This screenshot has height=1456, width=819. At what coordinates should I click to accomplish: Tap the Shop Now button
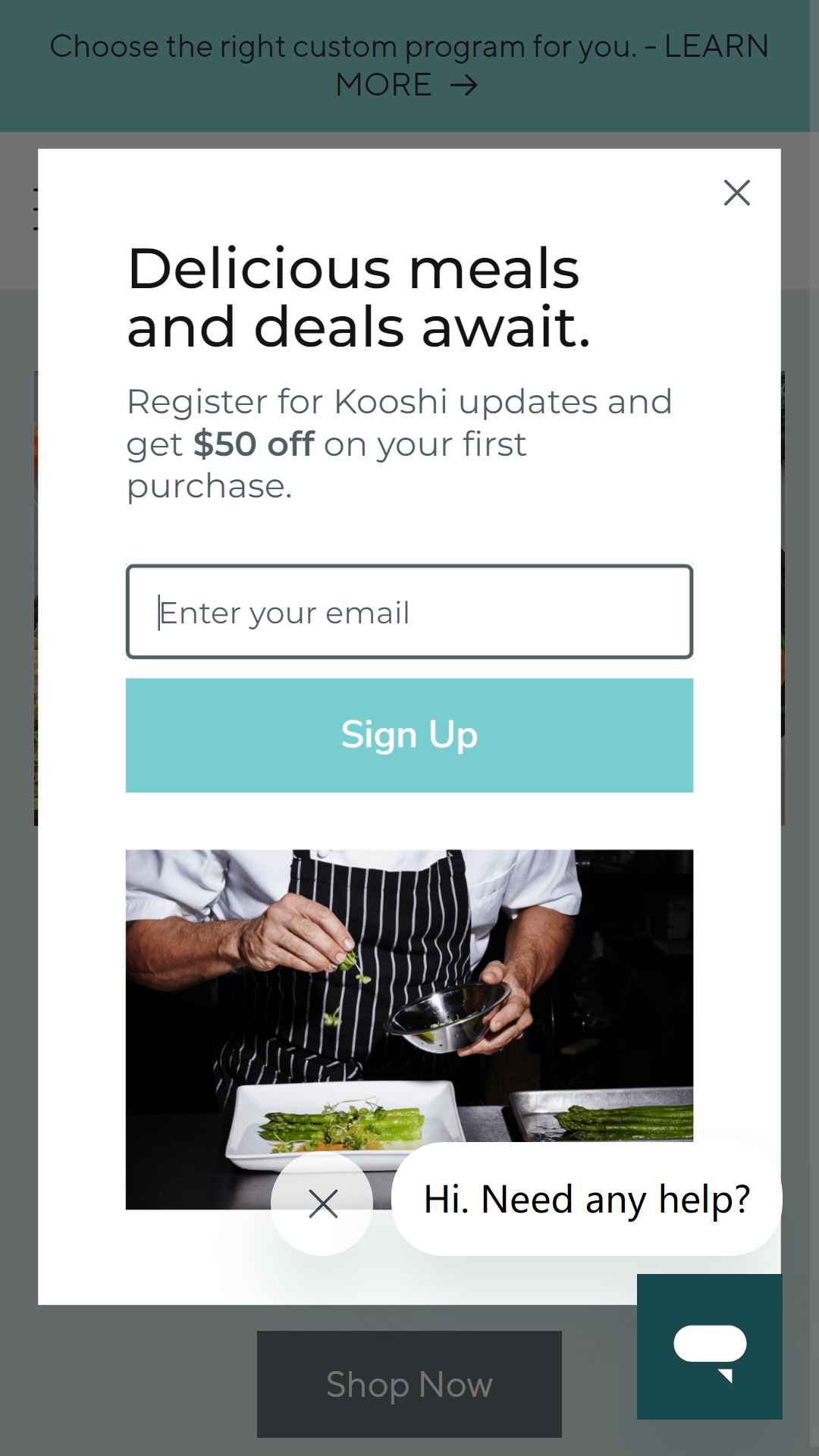409,1384
